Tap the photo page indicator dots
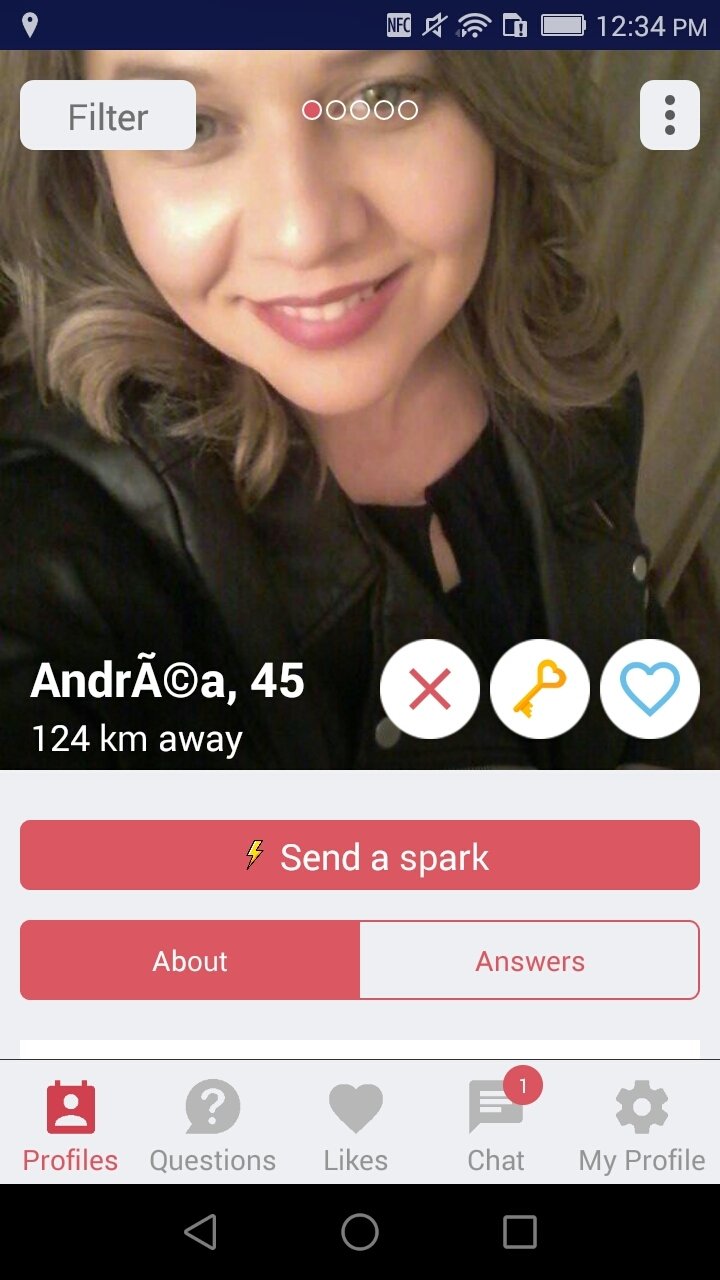720x1280 pixels. [360, 110]
